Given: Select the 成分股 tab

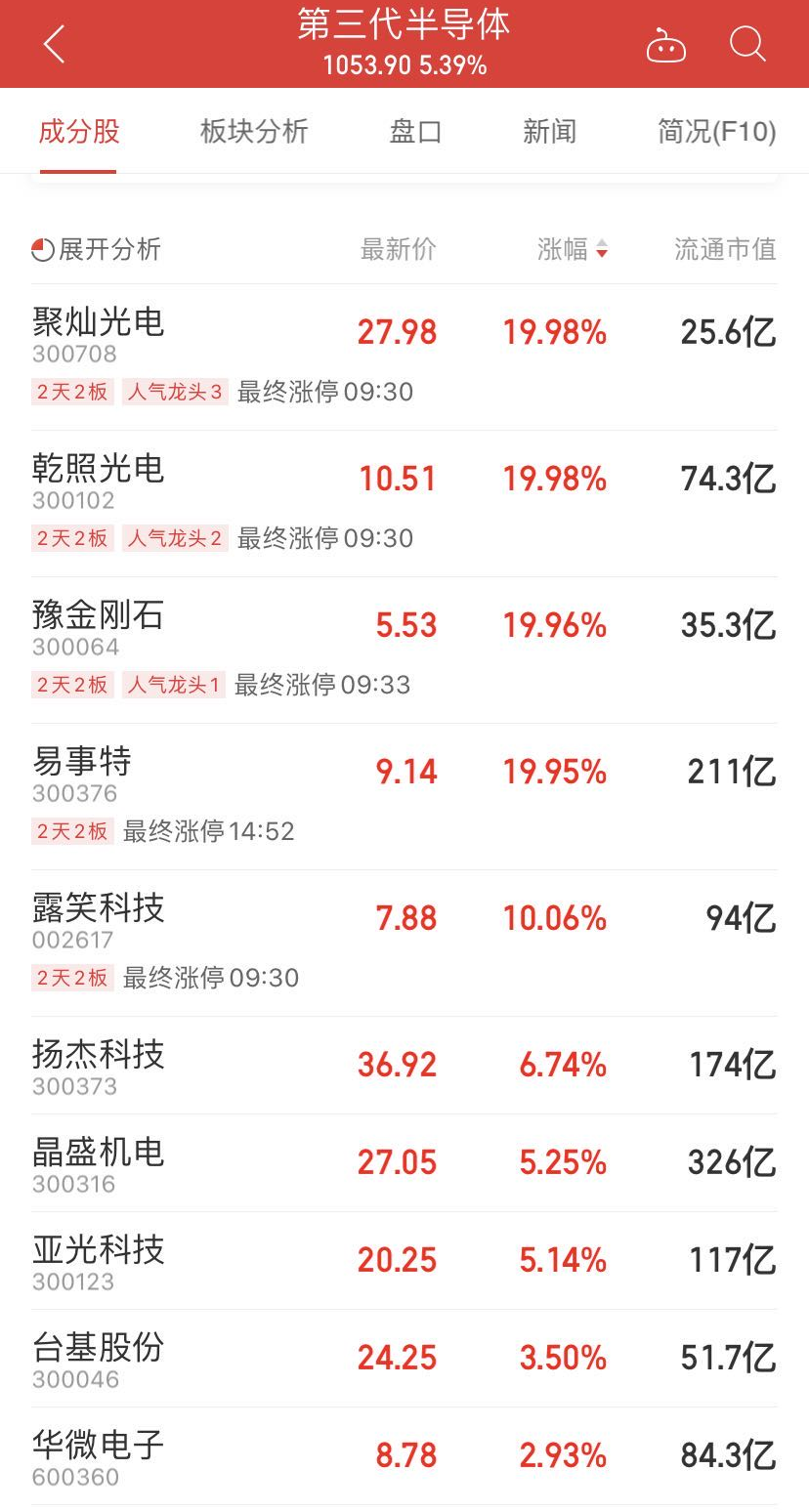Looking at the screenshot, I should pyautogui.click(x=79, y=132).
